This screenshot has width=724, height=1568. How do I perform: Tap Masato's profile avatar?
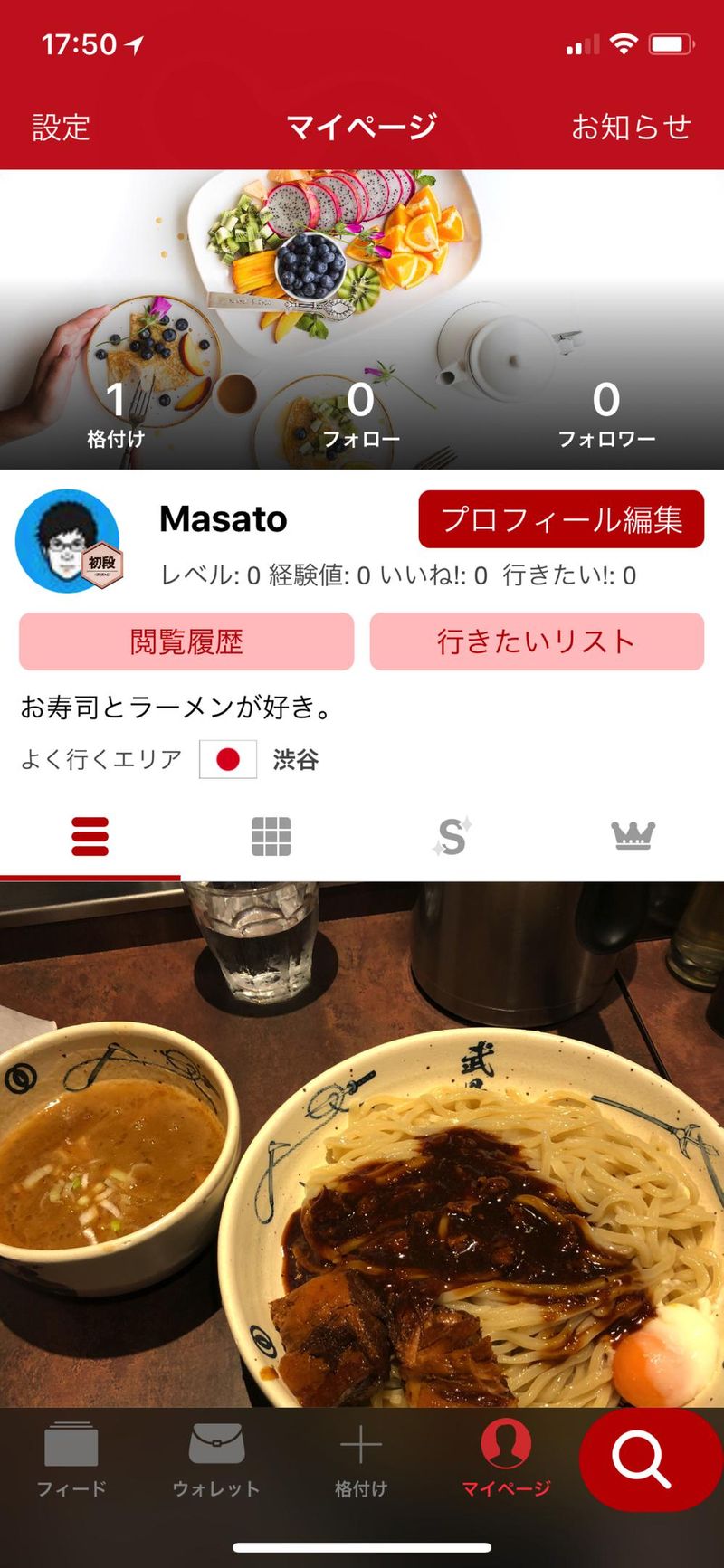(69, 541)
